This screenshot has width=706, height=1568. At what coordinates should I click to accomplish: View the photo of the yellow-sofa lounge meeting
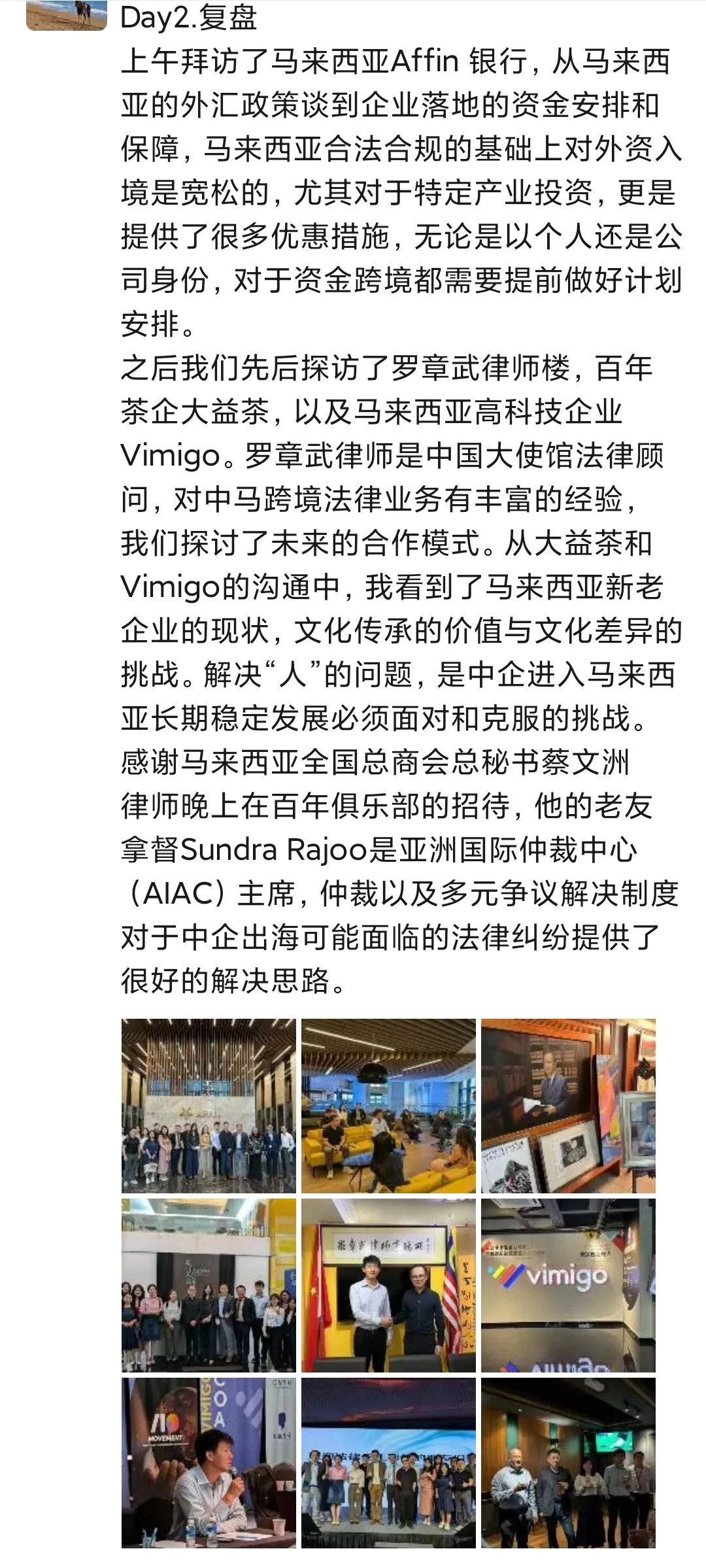click(x=388, y=1106)
